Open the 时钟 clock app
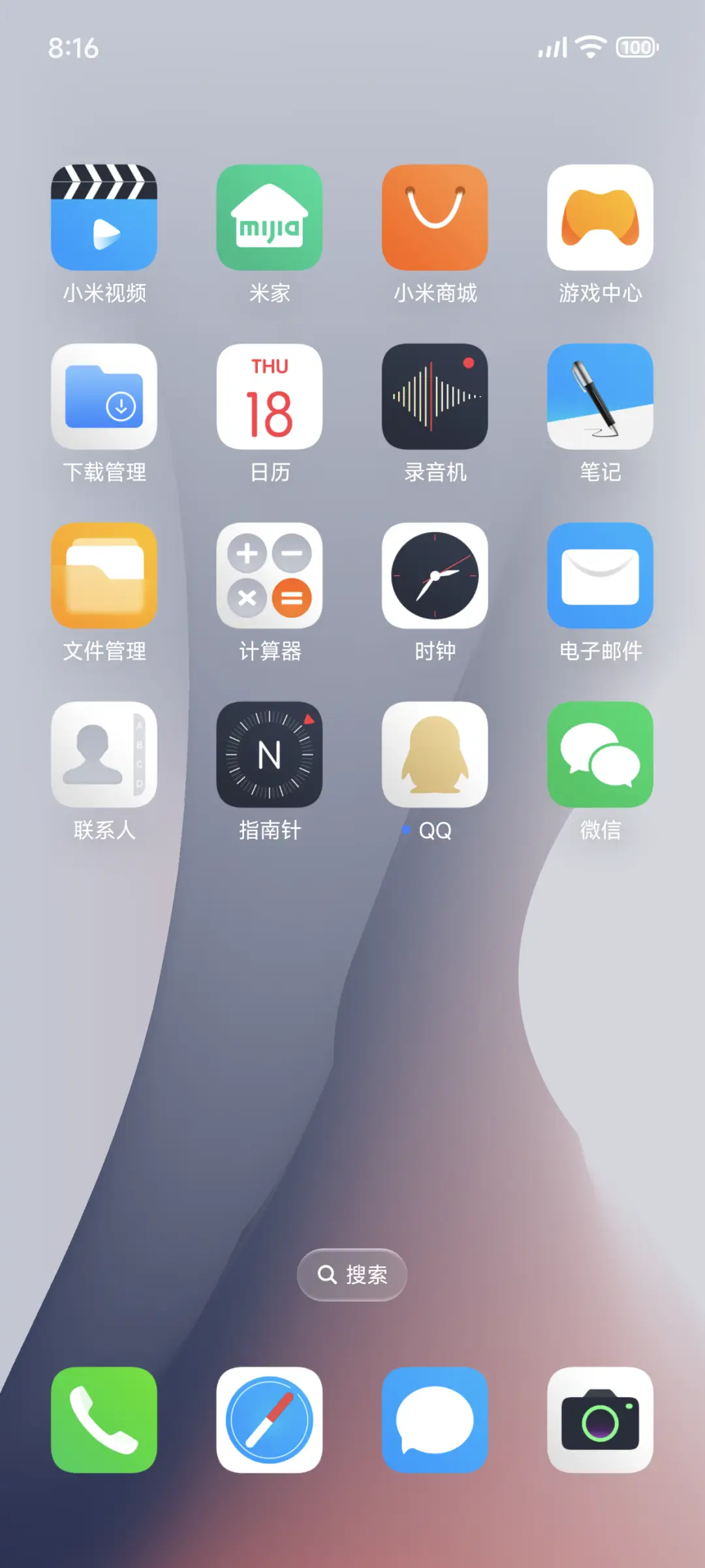Viewport: 705px width, 1568px height. pyautogui.click(x=435, y=576)
